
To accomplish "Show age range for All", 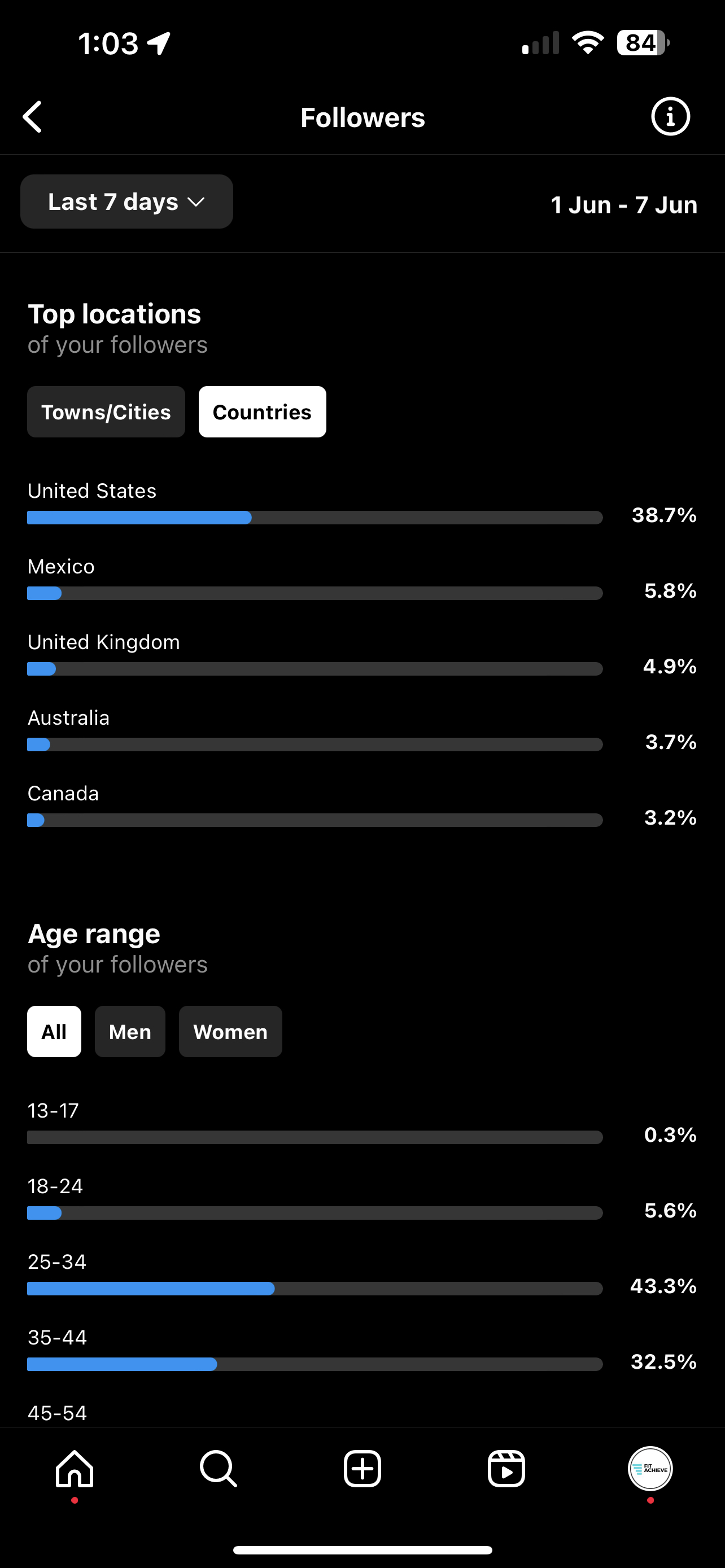I will point(54,1031).
